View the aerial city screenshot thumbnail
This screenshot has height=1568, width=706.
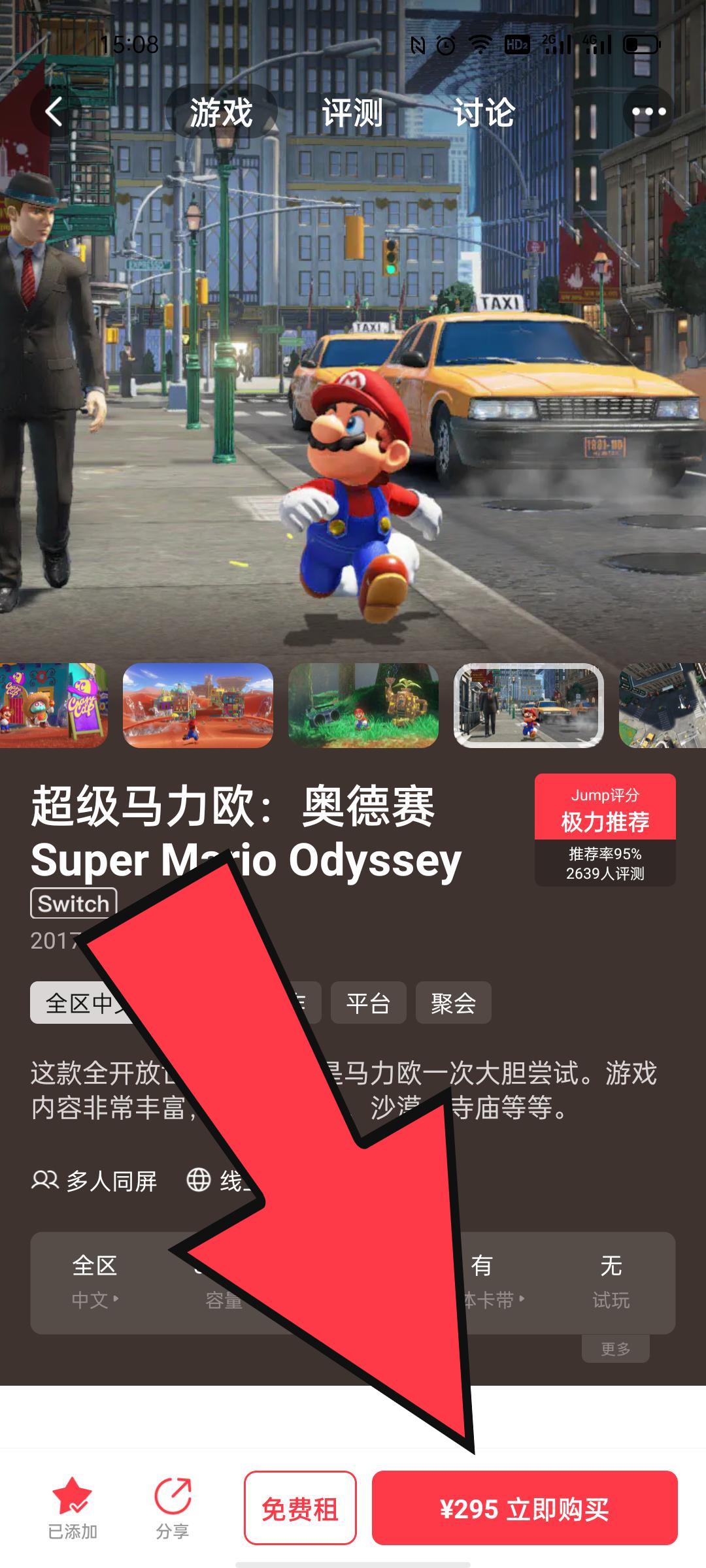662,706
